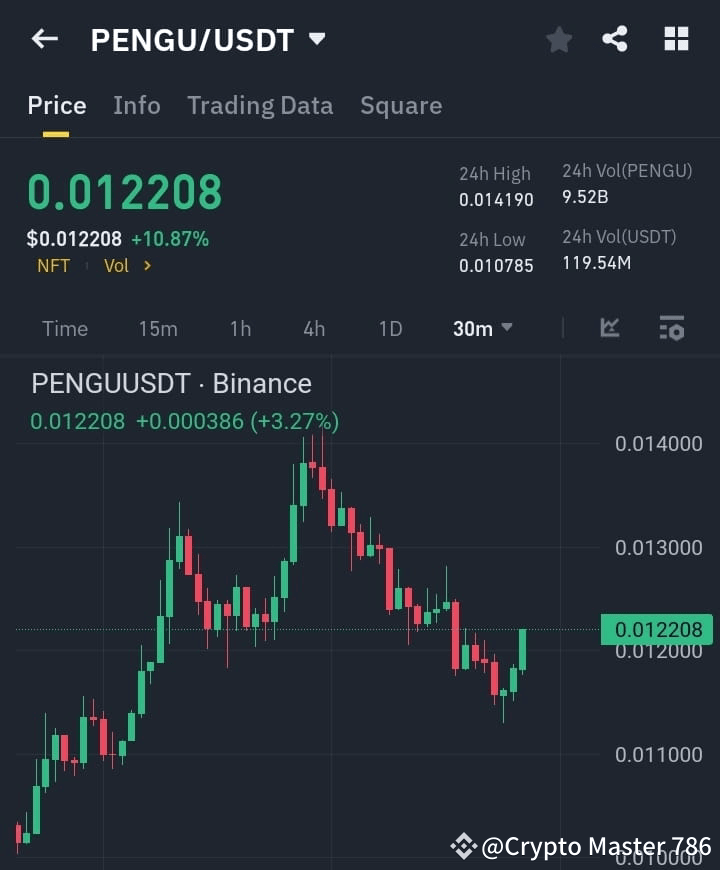Open the grid layout menu
Image resolution: width=720 pixels, height=870 pixels.
[676, 39]
